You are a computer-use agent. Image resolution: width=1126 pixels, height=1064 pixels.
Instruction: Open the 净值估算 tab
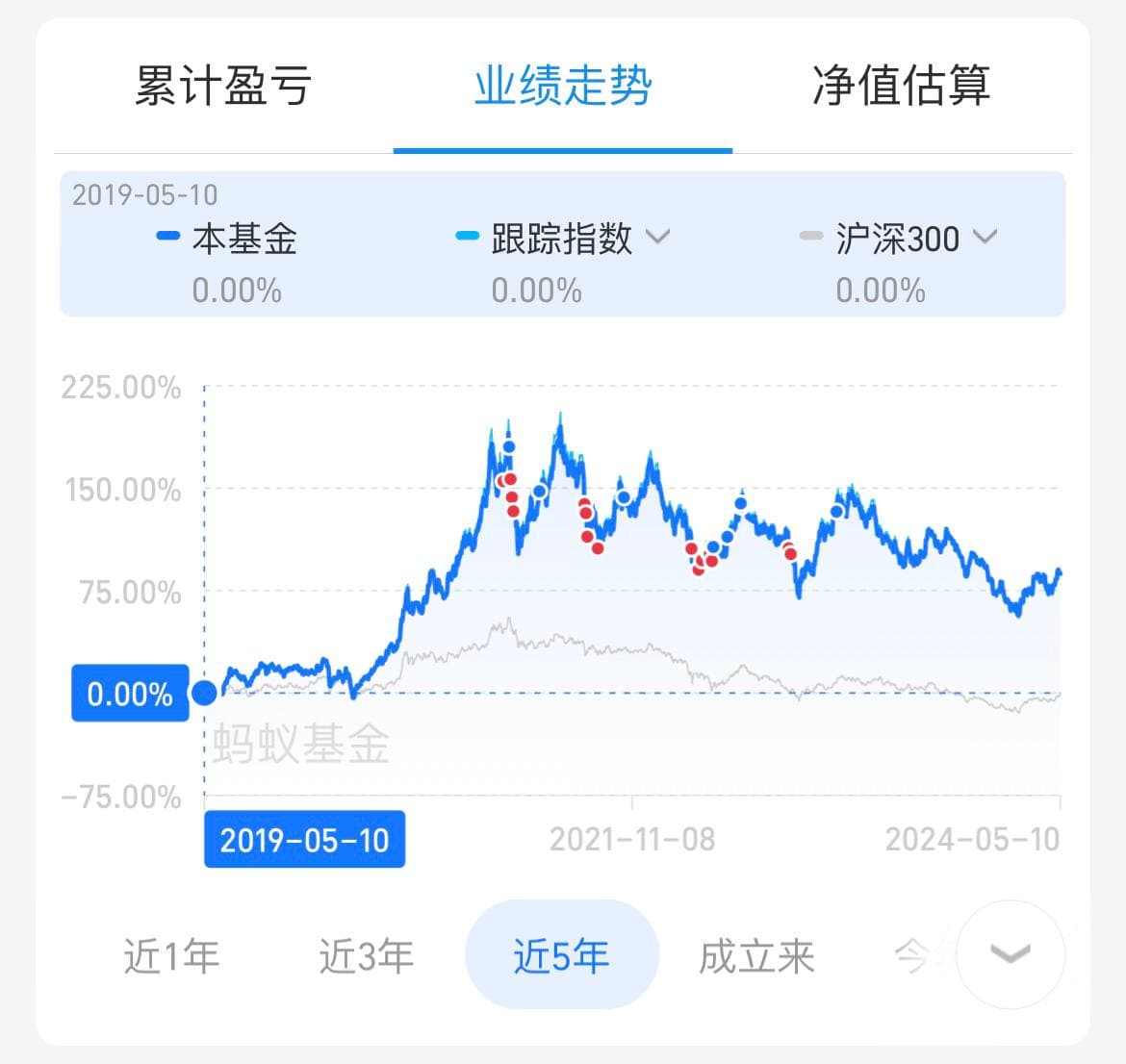pos(901,87)
